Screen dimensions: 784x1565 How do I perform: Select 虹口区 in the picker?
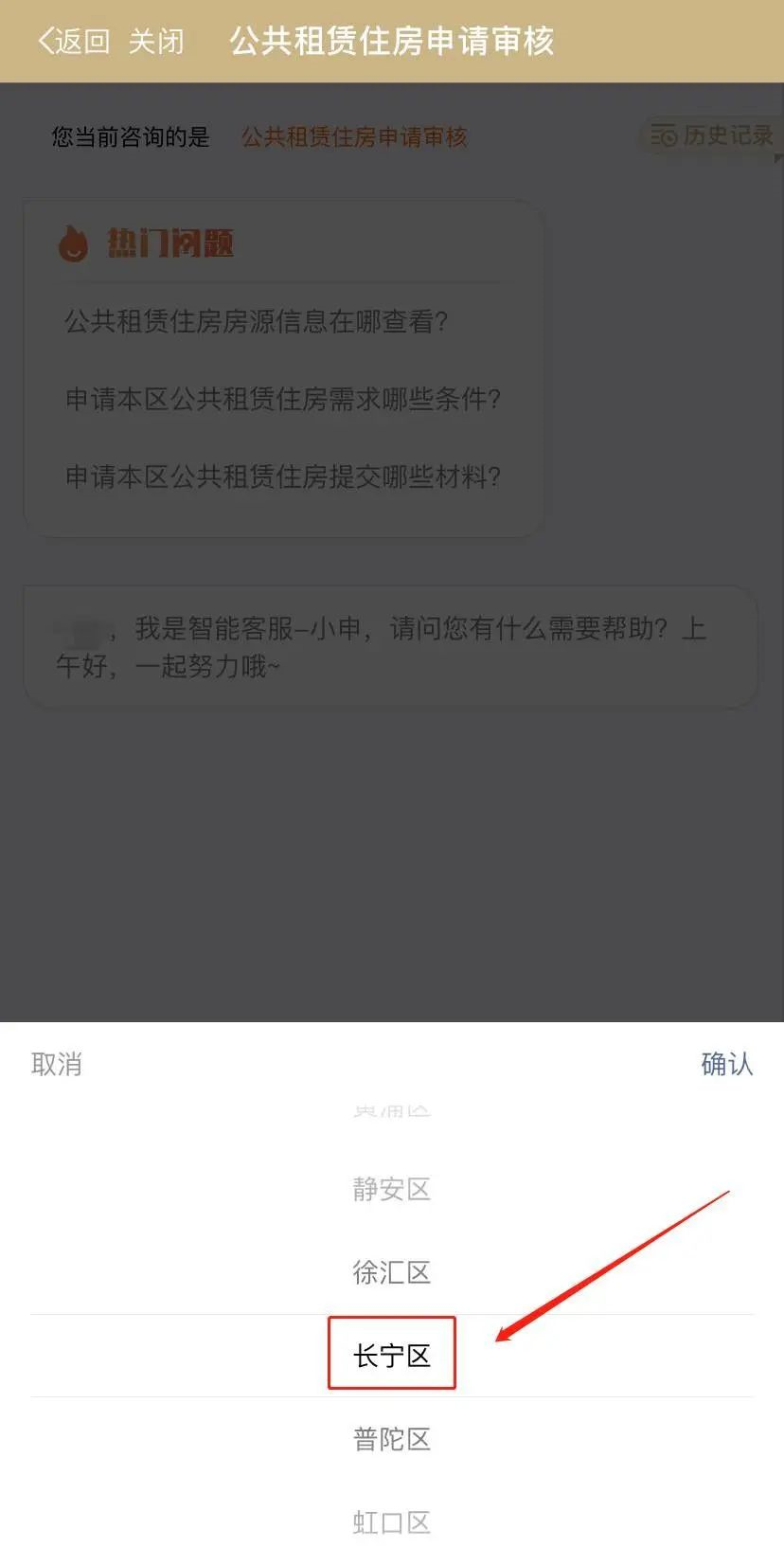pos(391,1522)
